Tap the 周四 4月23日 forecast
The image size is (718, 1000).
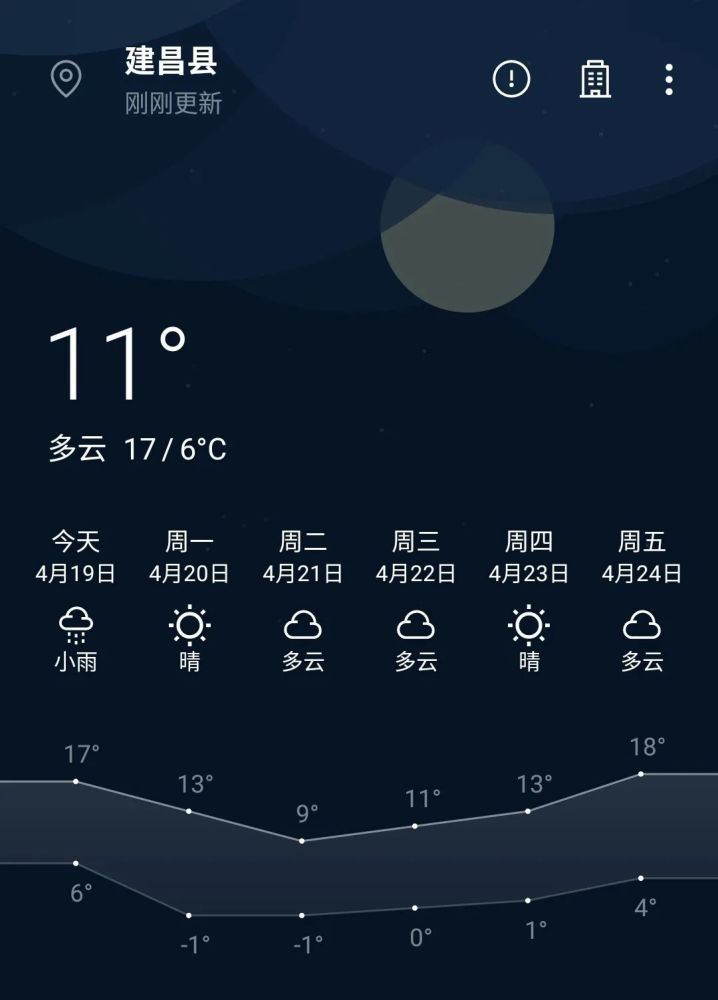point(529,600)
